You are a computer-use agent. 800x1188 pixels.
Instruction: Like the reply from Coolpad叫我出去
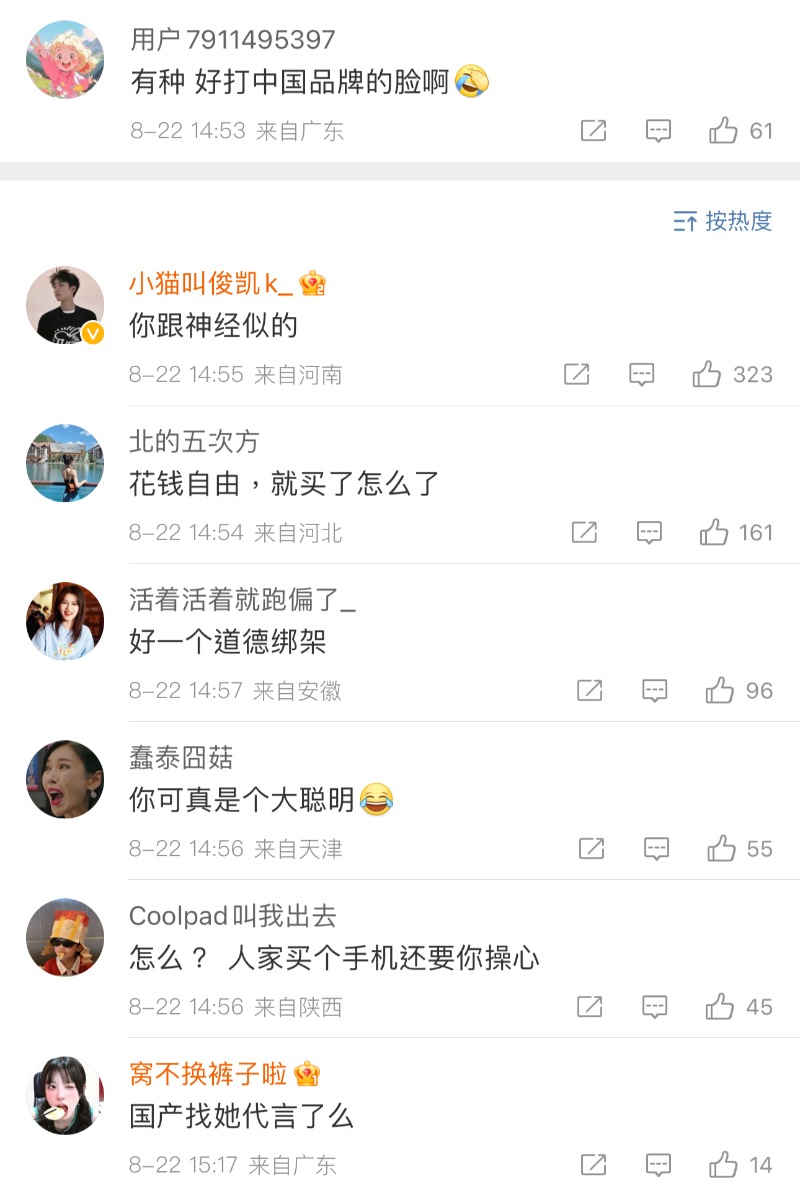click(720, 1007)
